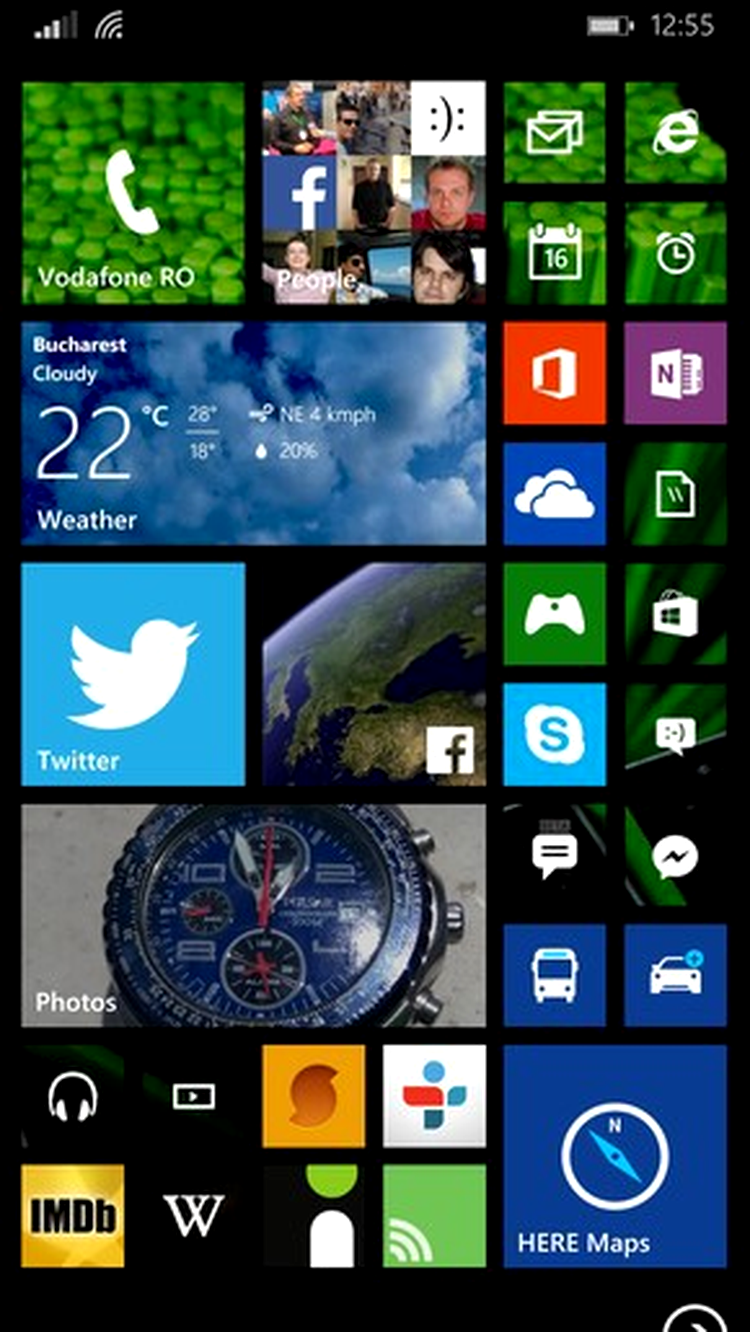Open the Xbox games tile
Viewport: 750px width, 1332px height.
click(x=554, y=614)
